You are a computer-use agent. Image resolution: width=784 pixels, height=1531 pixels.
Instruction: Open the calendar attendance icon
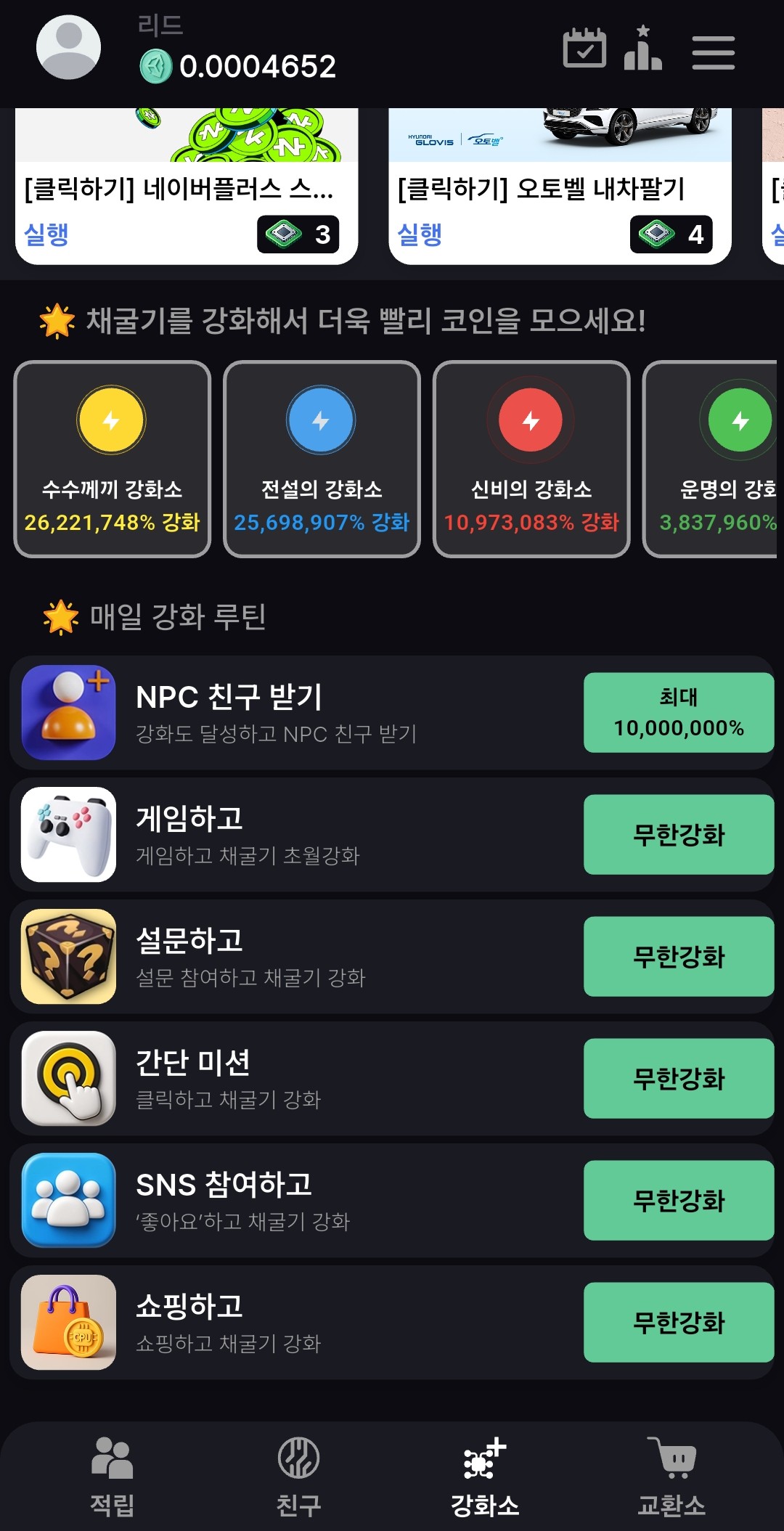point(585,49)
